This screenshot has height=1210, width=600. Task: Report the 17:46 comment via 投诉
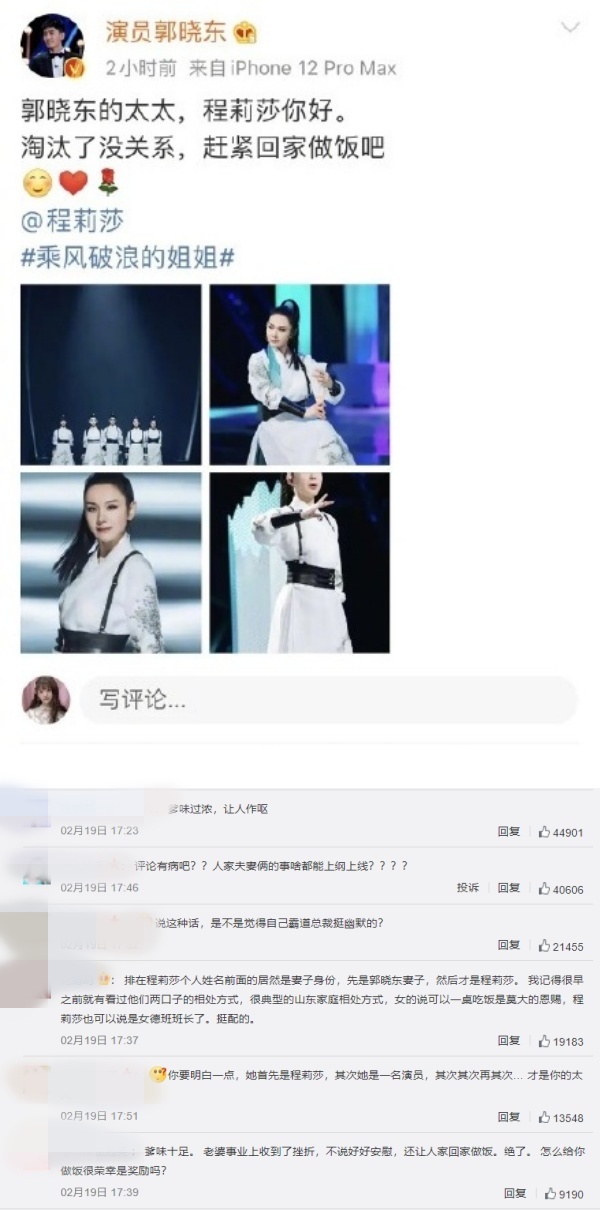coord(468,888)
